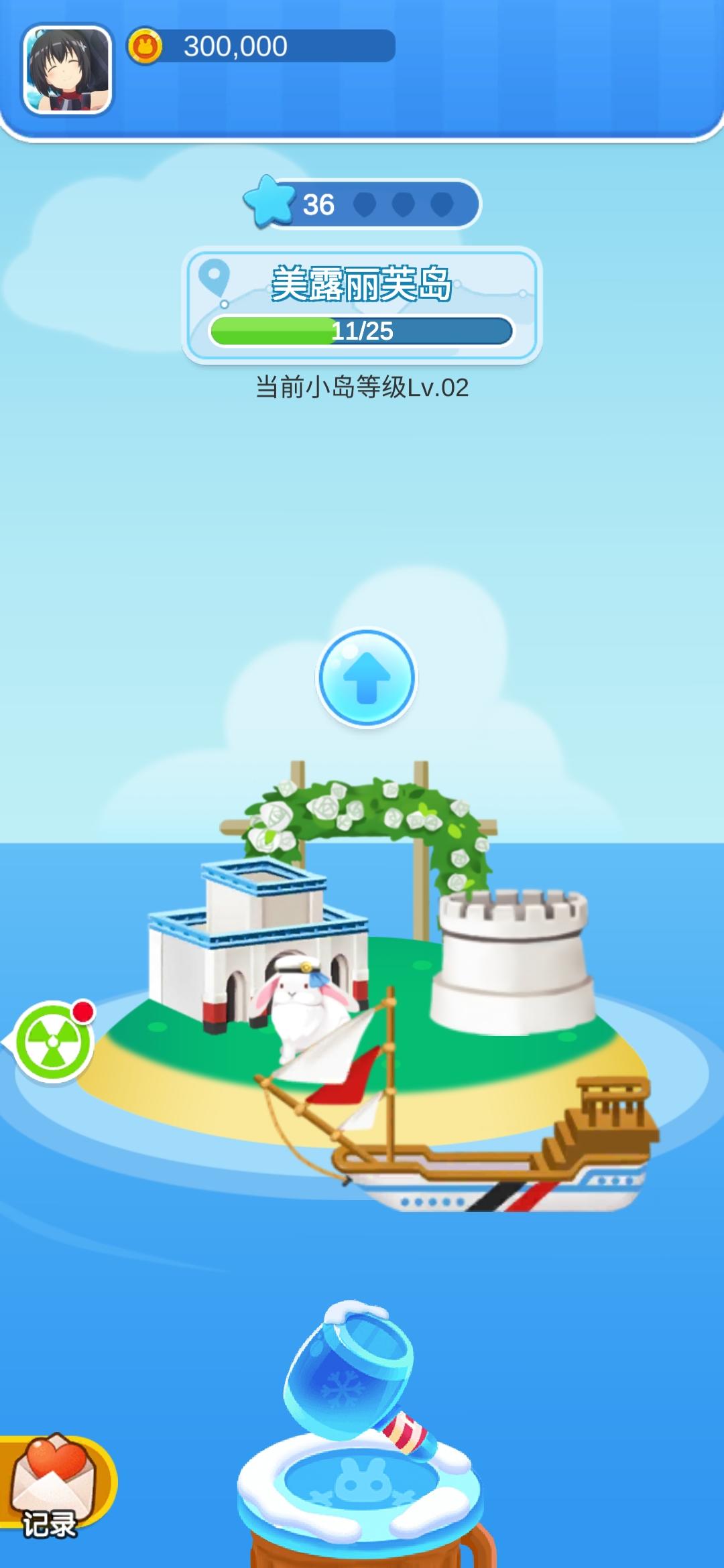Open the green radiation attack button
Image resolution: width=724 pixels, height=1568 pixels.
(x=53, y=1041)
